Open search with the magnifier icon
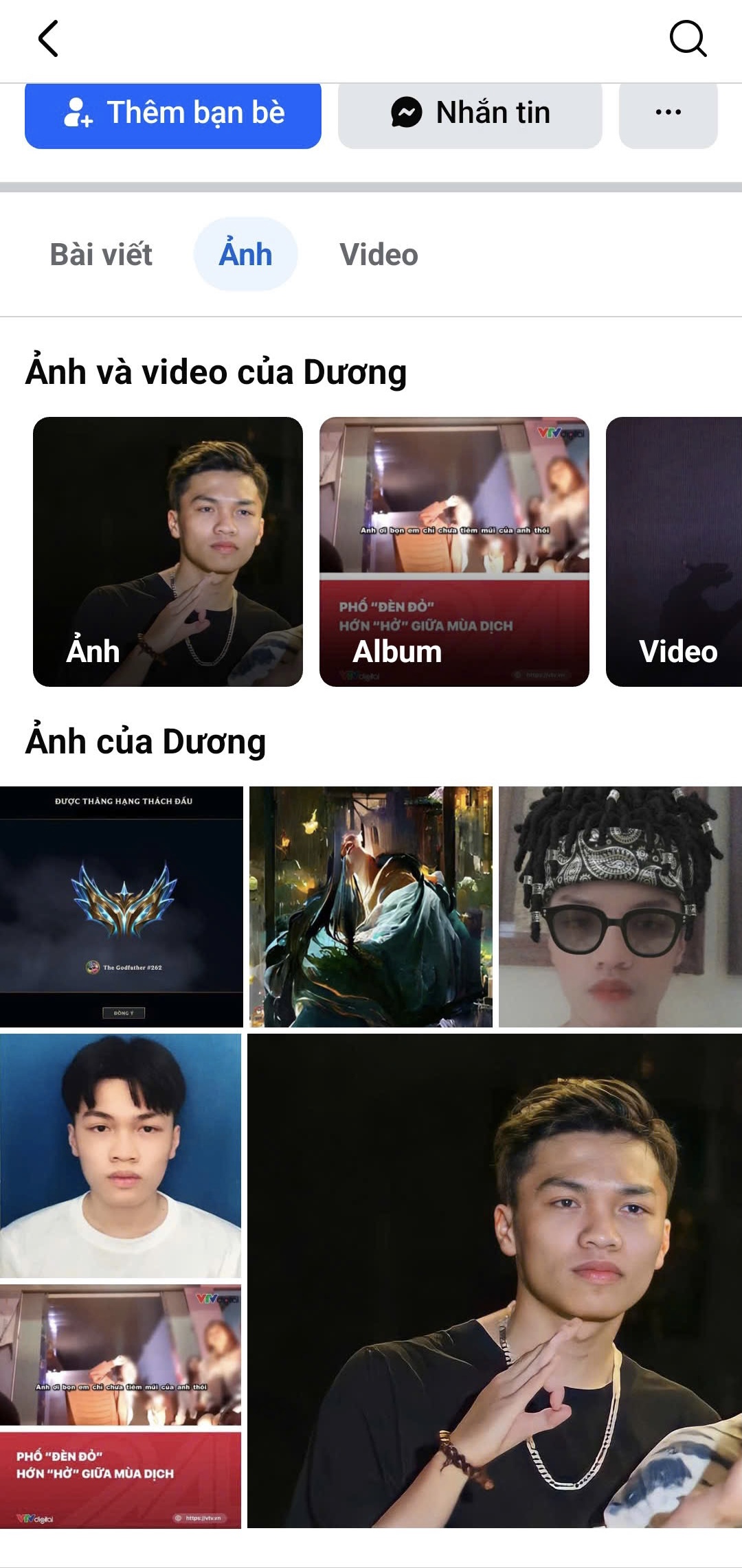This screenshot has width=742, height=1568. click(x=688, y=38)
